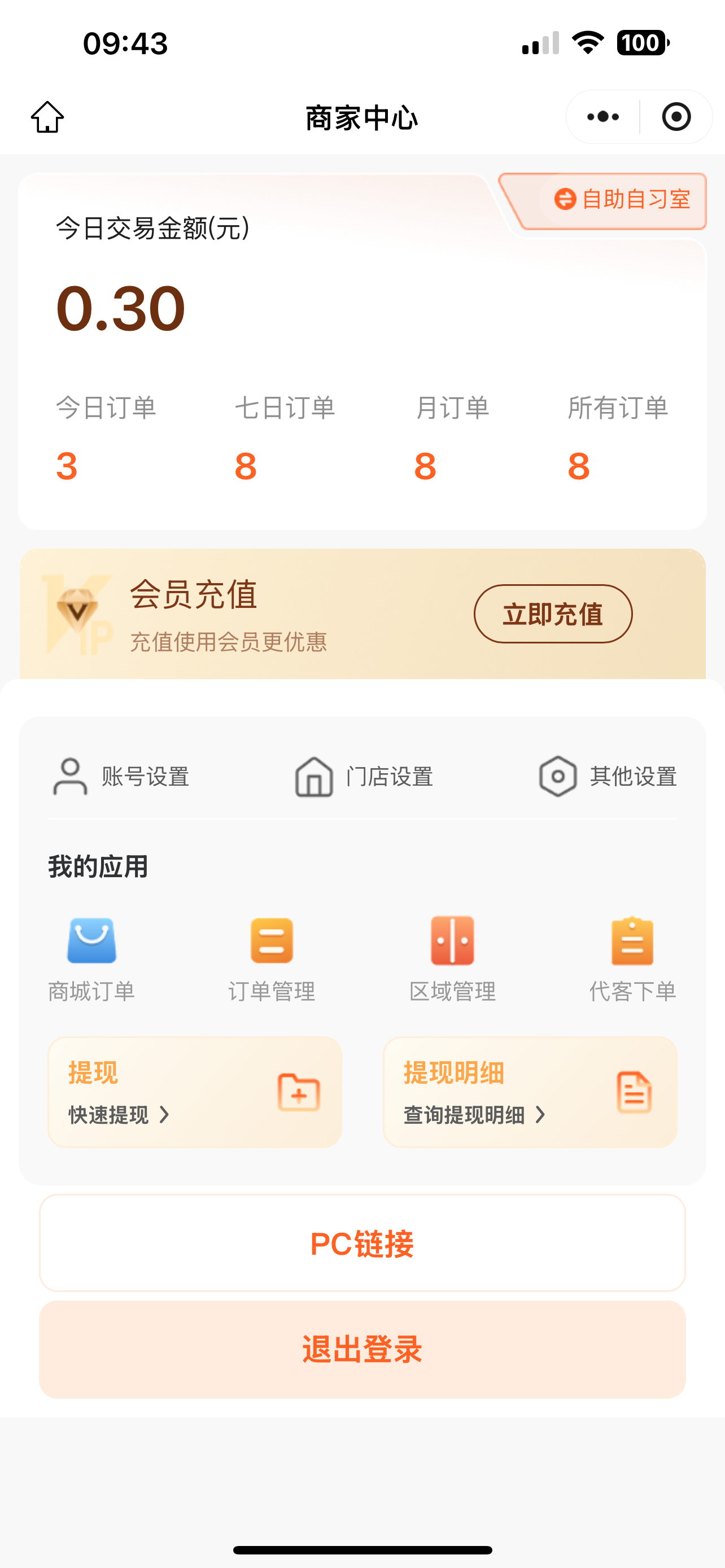Switch store via 自助自习室 tag
Image resolution: width=725 pixels, height=1568 pixels.
tap(622, 199)
